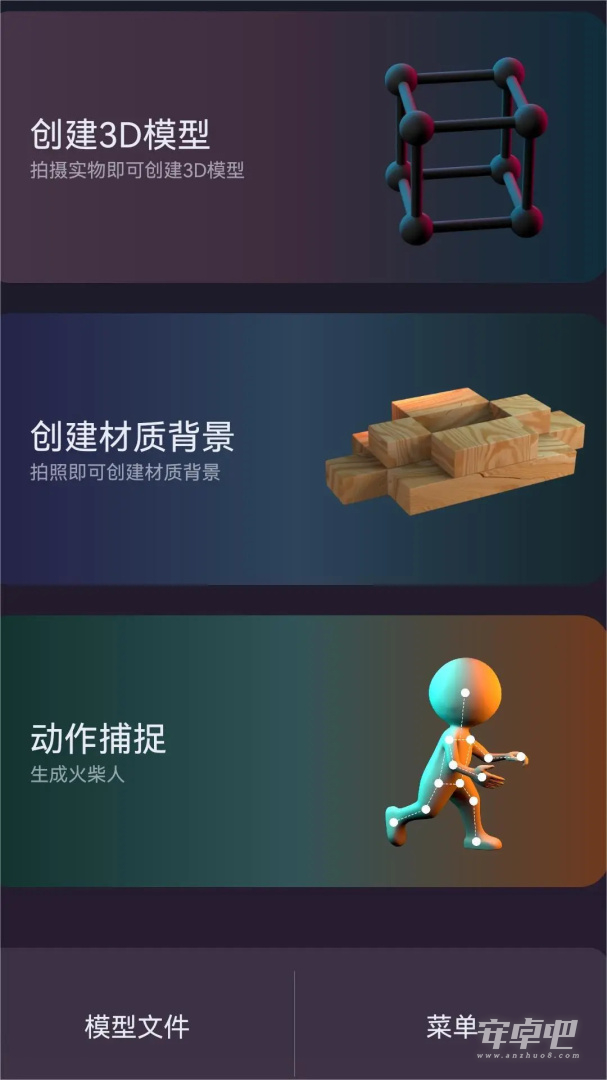Viewport: 607px width, 1080px height.
Task: Select the 创建材质背景 card
Action: click(303, 449)
